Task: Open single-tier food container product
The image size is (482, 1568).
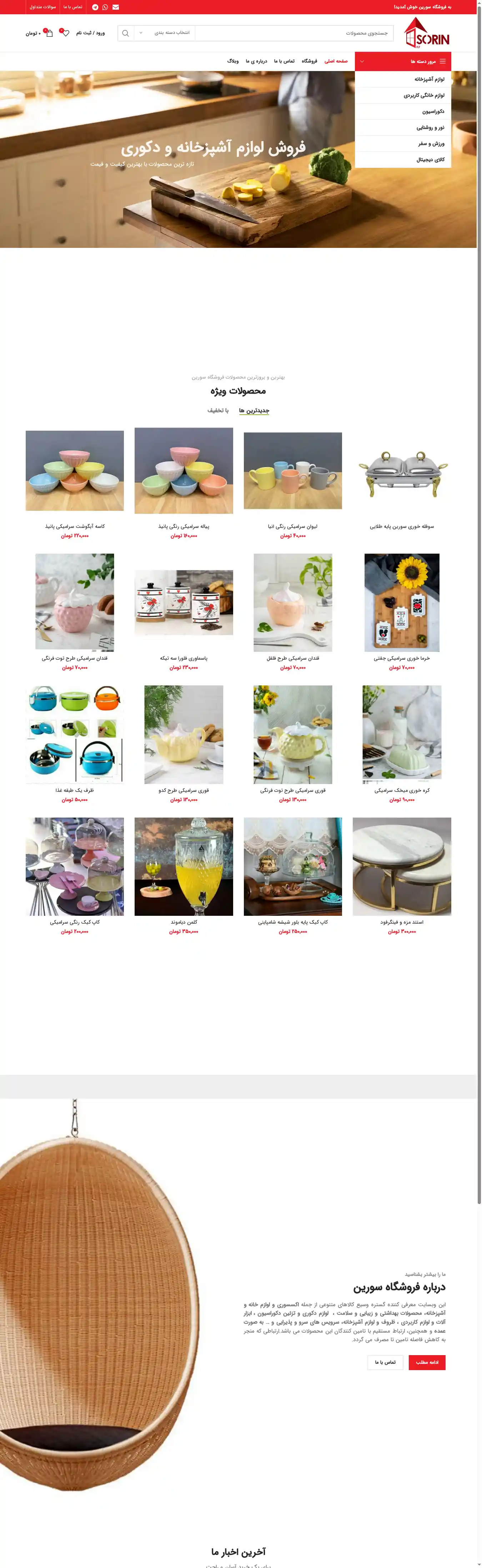Action: pyautogui.click(x=74, y=734)
